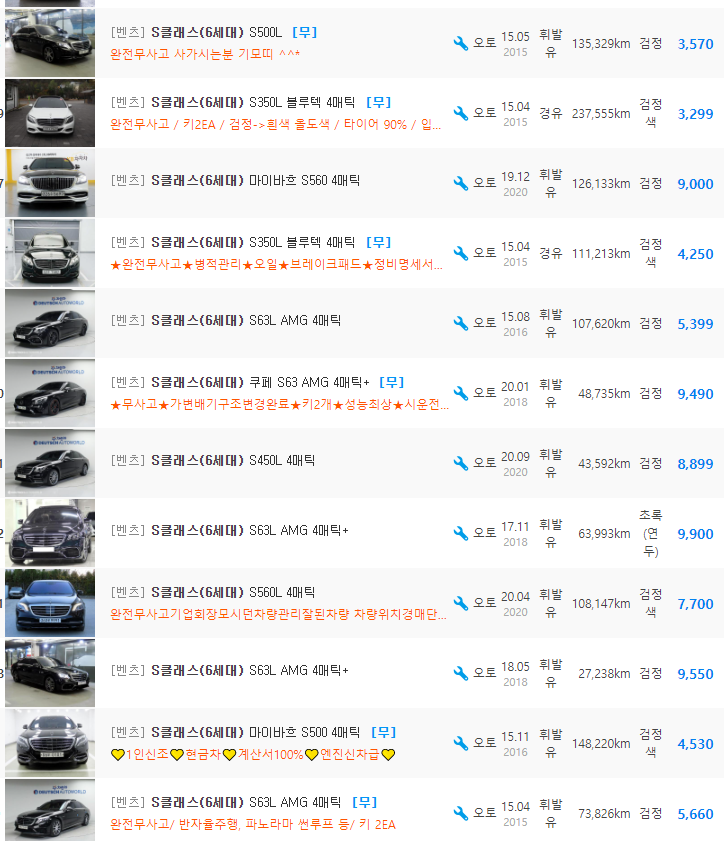The width and height of the screenshot is (724, 841).
Task: Click the thumbnail photo of the 마이바흐 S560
Action: (49, 183)
